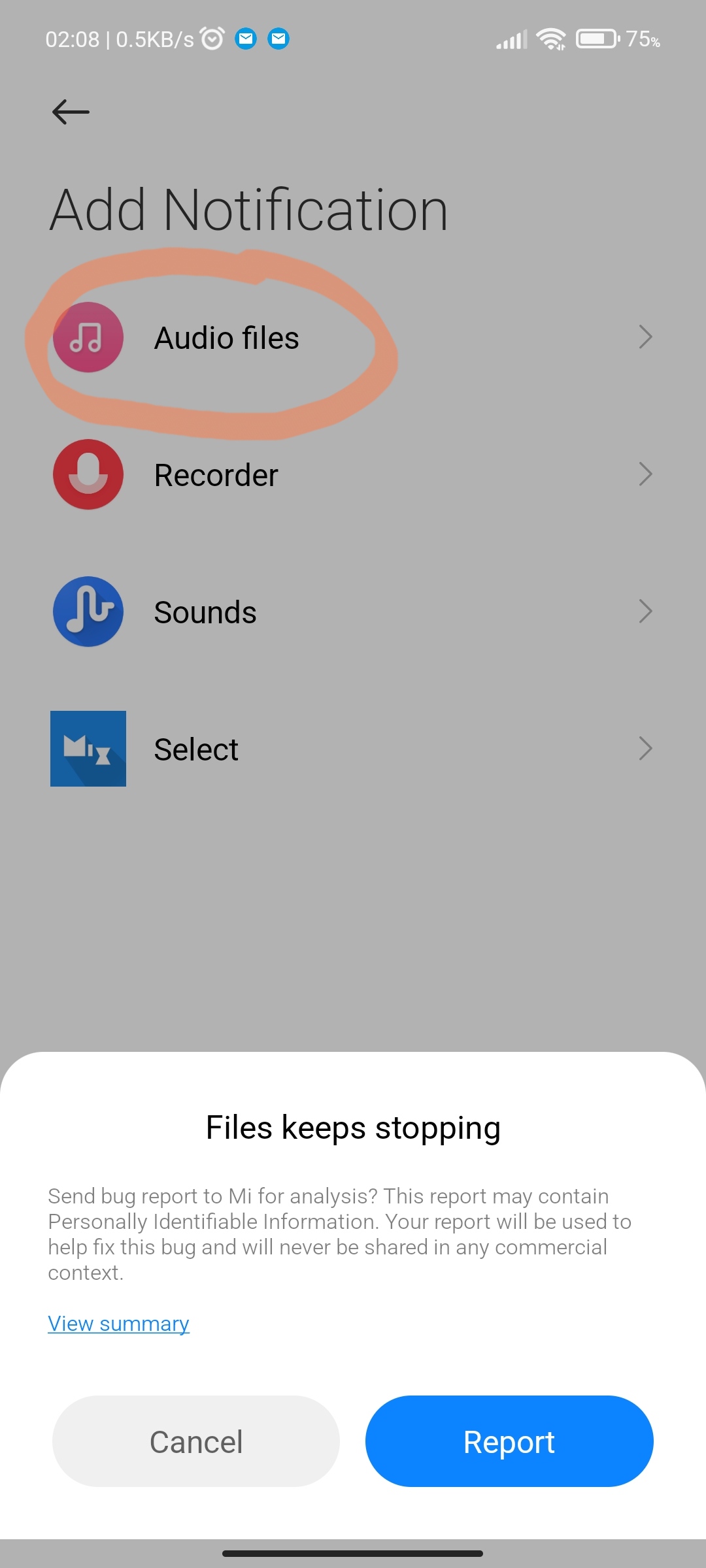Open Audio files

(353, 337)
